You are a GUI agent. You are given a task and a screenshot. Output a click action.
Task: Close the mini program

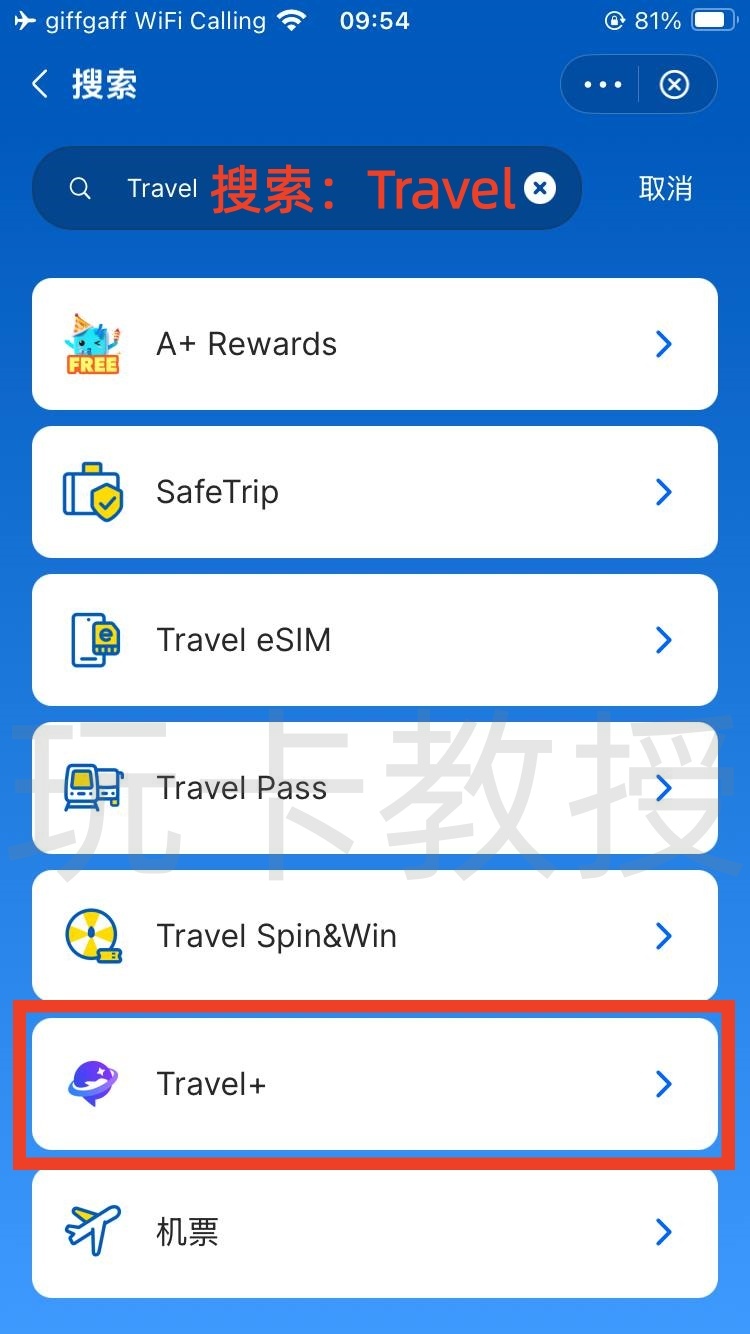click(675, 85)
